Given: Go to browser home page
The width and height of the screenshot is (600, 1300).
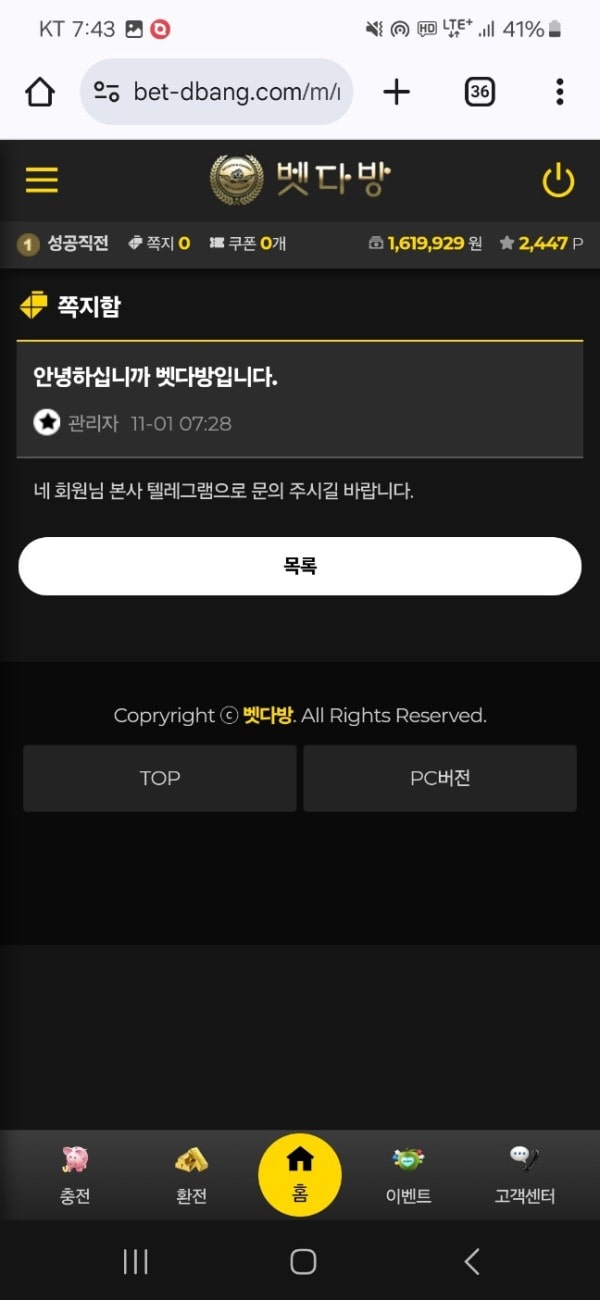Looking at the screenshot, I should (40, 92).
